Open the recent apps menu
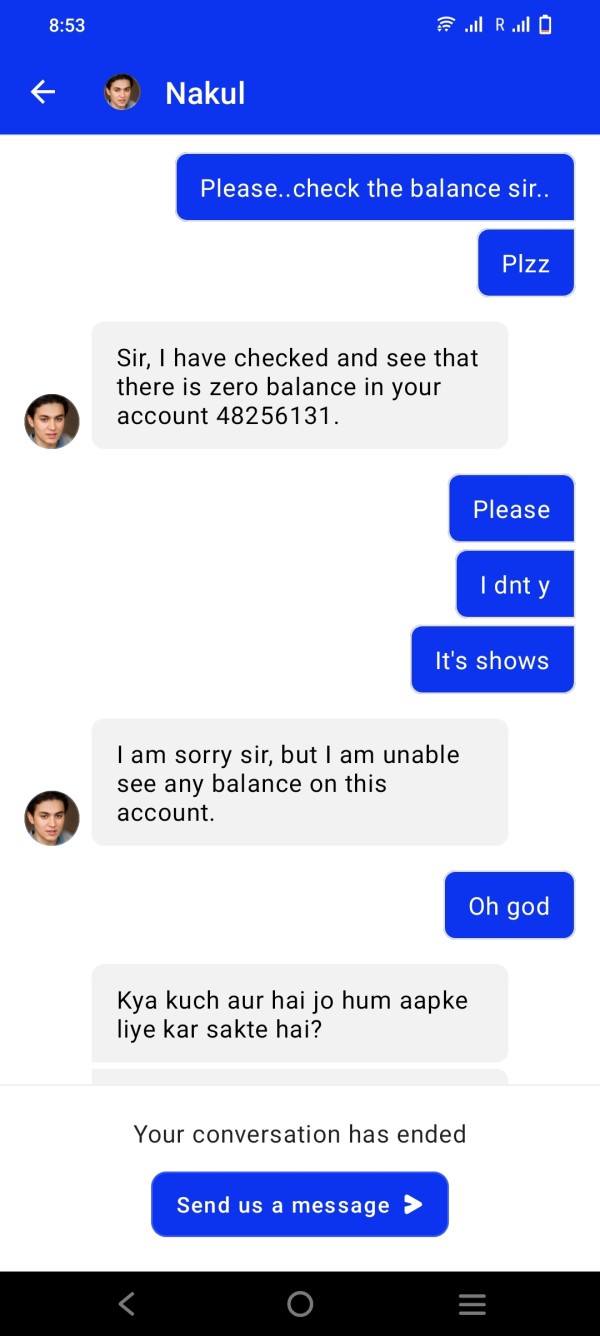600x1336 pixels. click(x=472, y=1303)
